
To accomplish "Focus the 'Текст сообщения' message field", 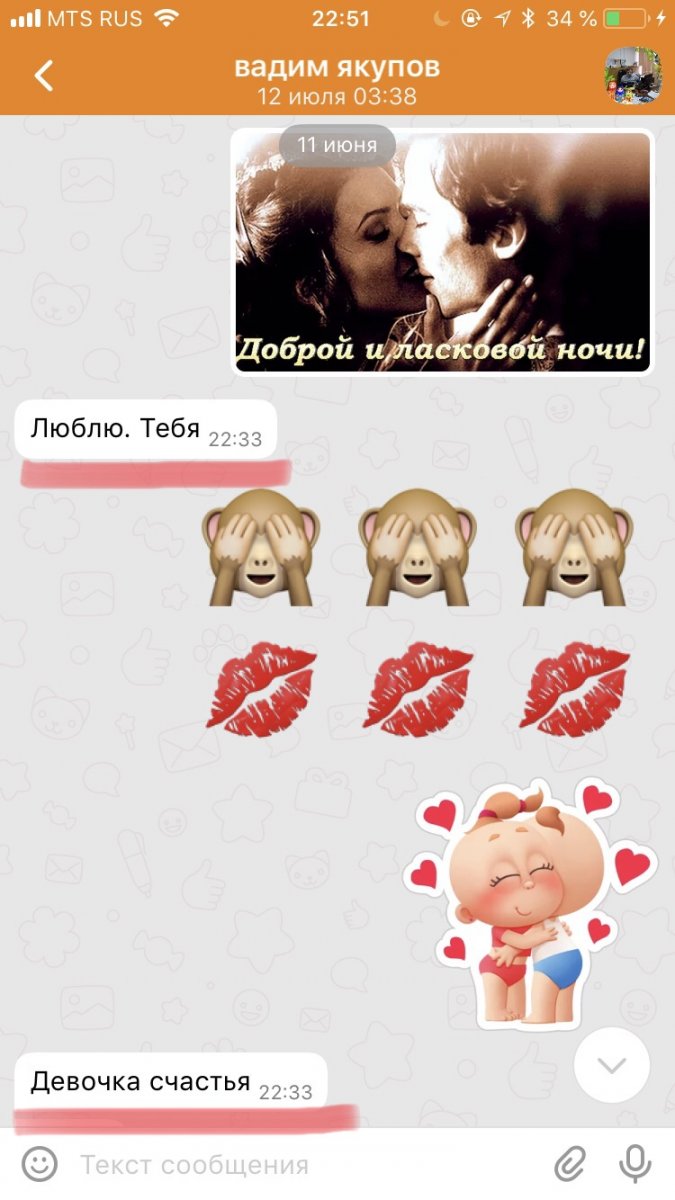I will (x=300, y=1165).
